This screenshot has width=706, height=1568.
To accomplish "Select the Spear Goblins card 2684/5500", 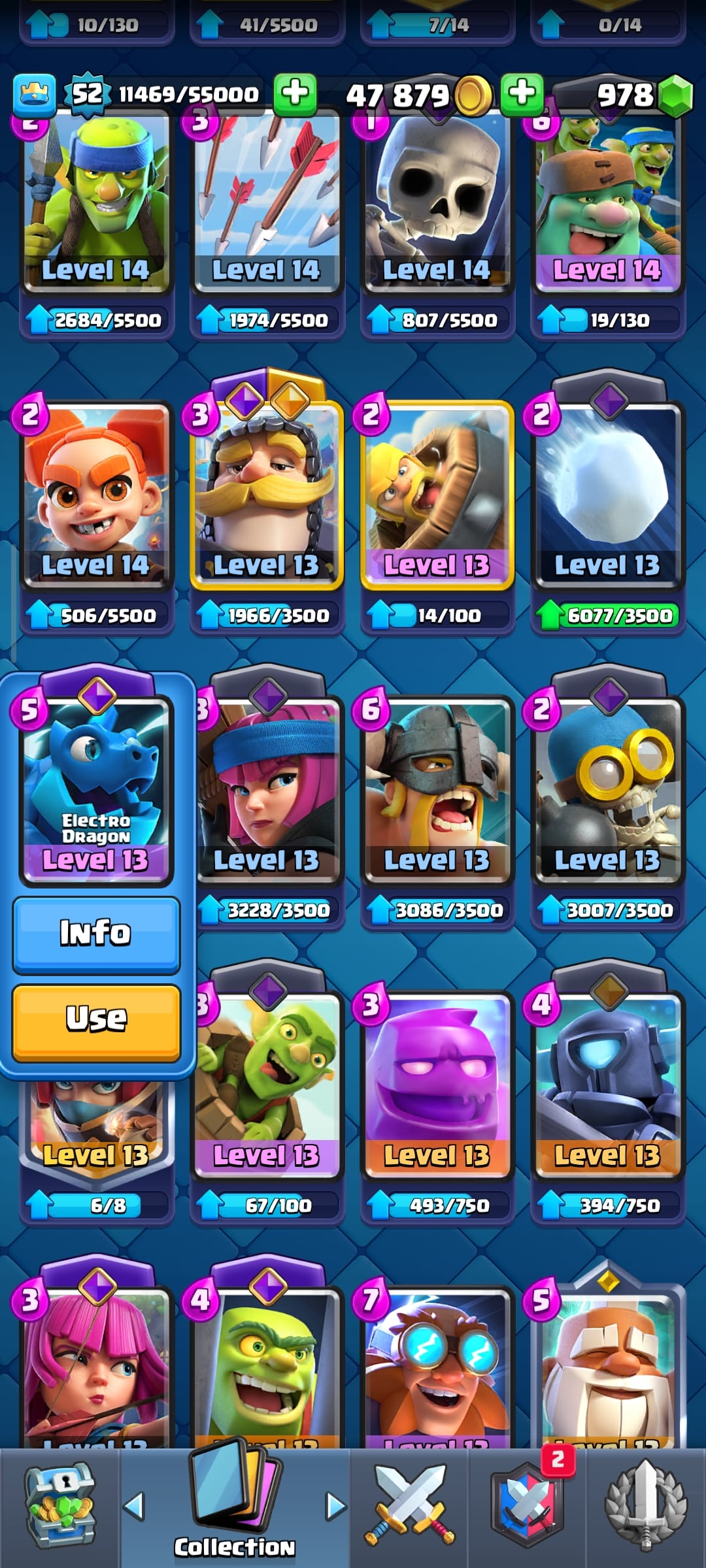I will (96, 203).
